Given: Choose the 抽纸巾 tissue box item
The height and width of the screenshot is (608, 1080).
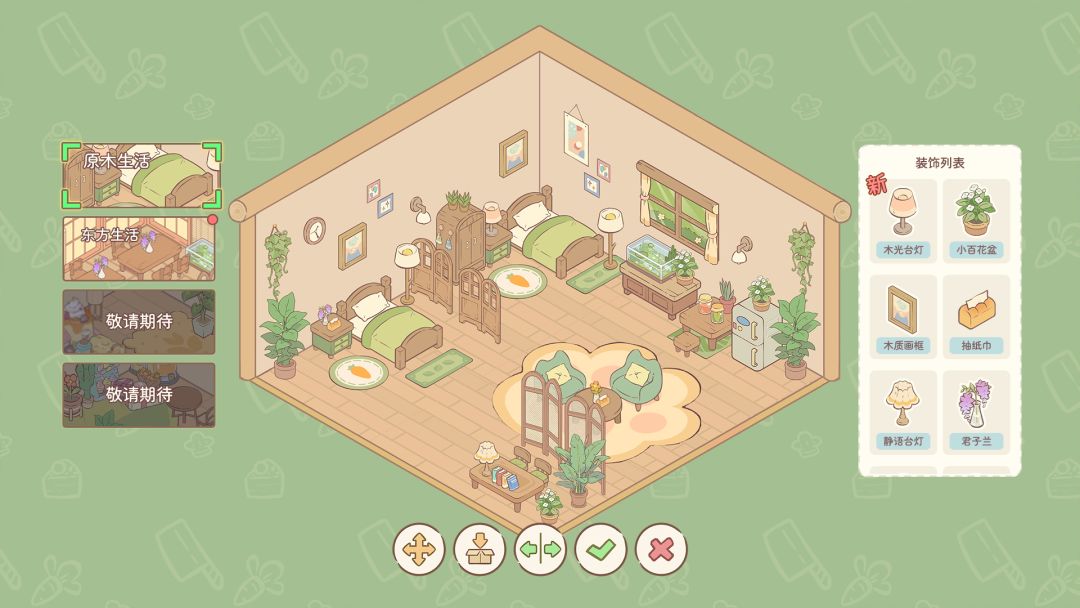Looking at the screenshot, I should pyautogui.click(x=975, y=316).
